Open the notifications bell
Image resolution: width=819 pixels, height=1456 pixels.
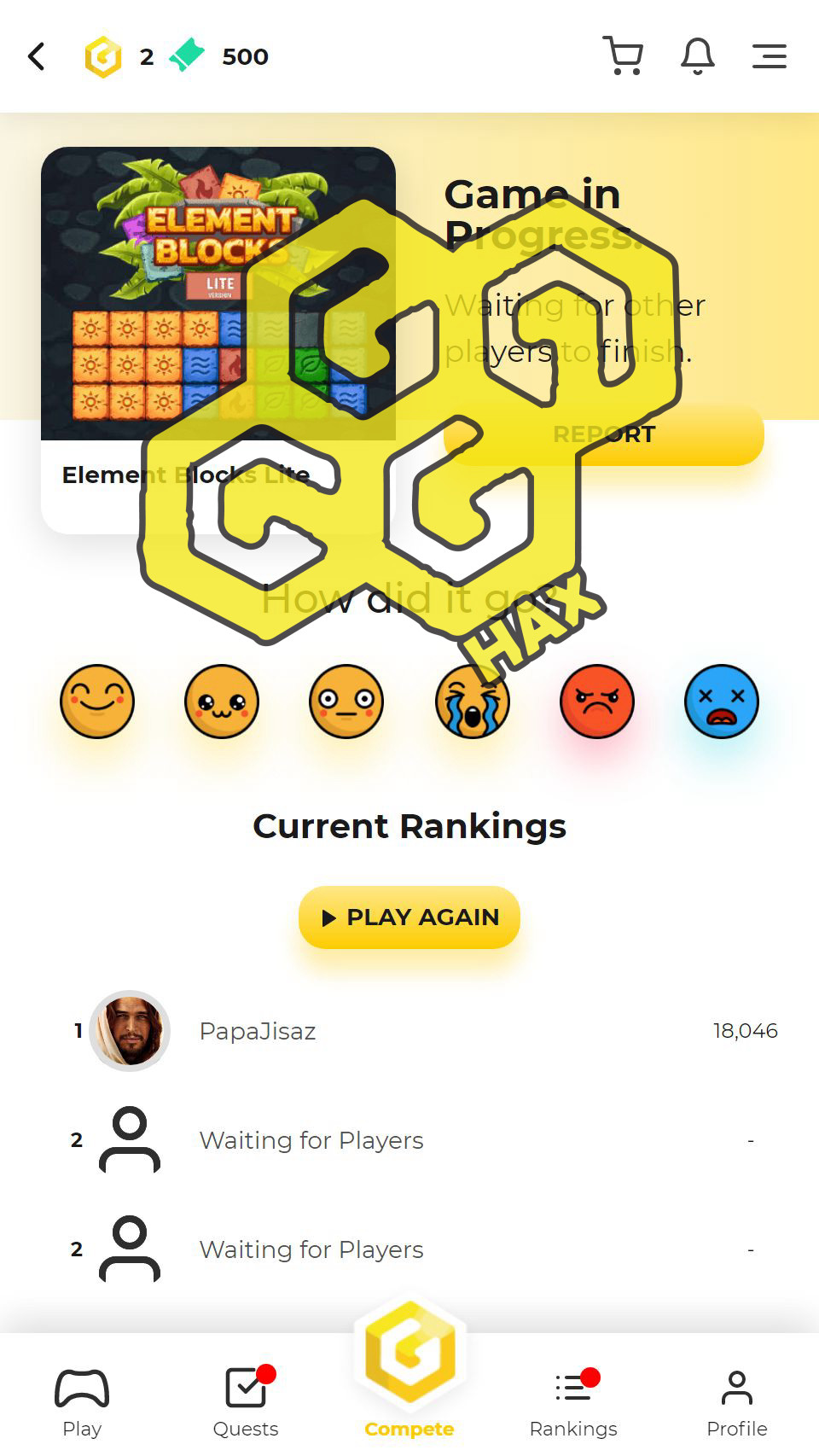pos(697,56)
